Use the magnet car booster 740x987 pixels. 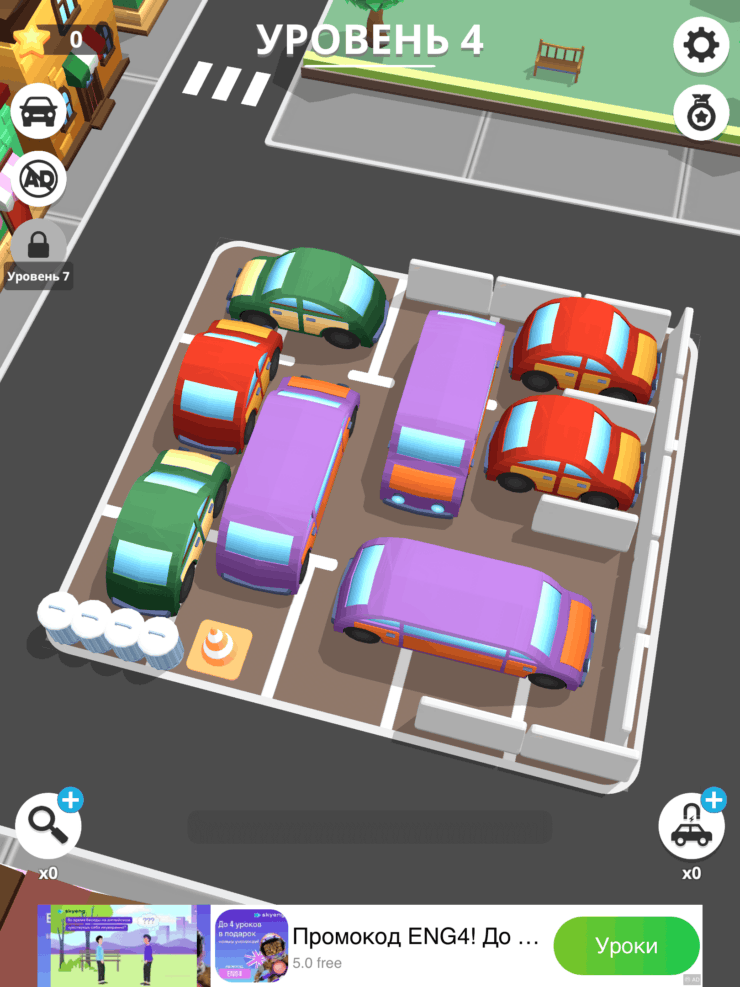pyautogui.click(x=690, y=827)
